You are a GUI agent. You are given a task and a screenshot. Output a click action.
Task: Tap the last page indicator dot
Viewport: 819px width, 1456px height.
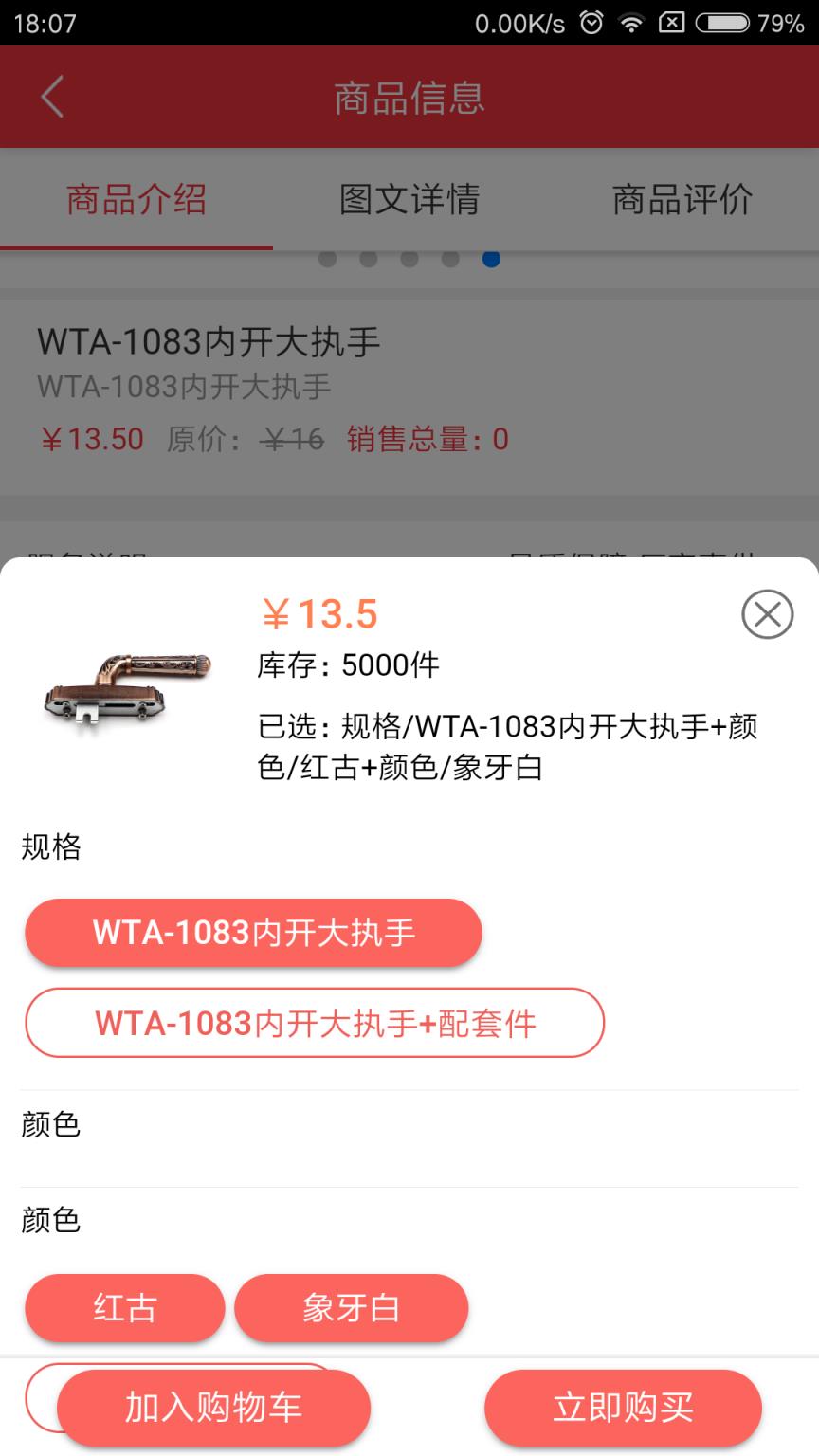[x=491, y=258]
